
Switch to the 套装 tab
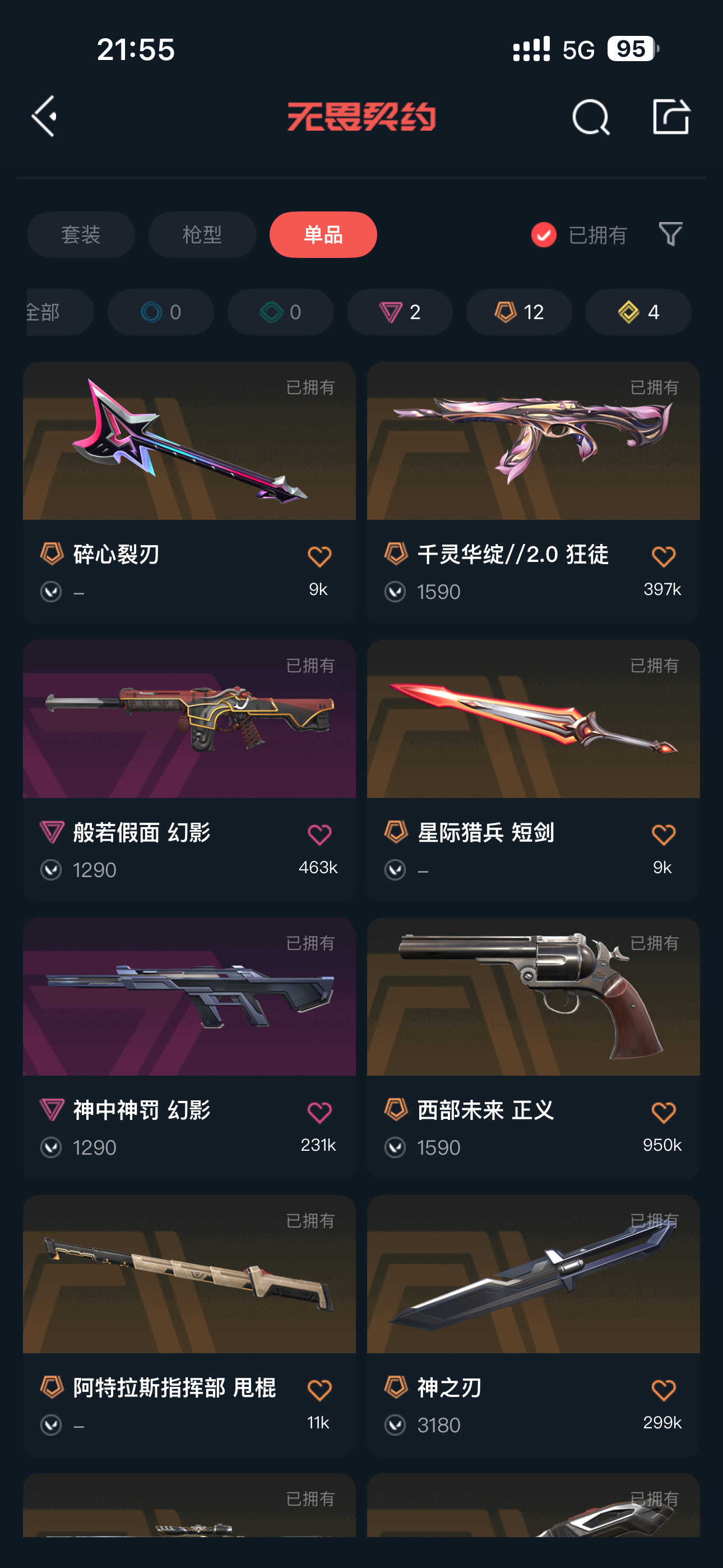pos(81,234)
